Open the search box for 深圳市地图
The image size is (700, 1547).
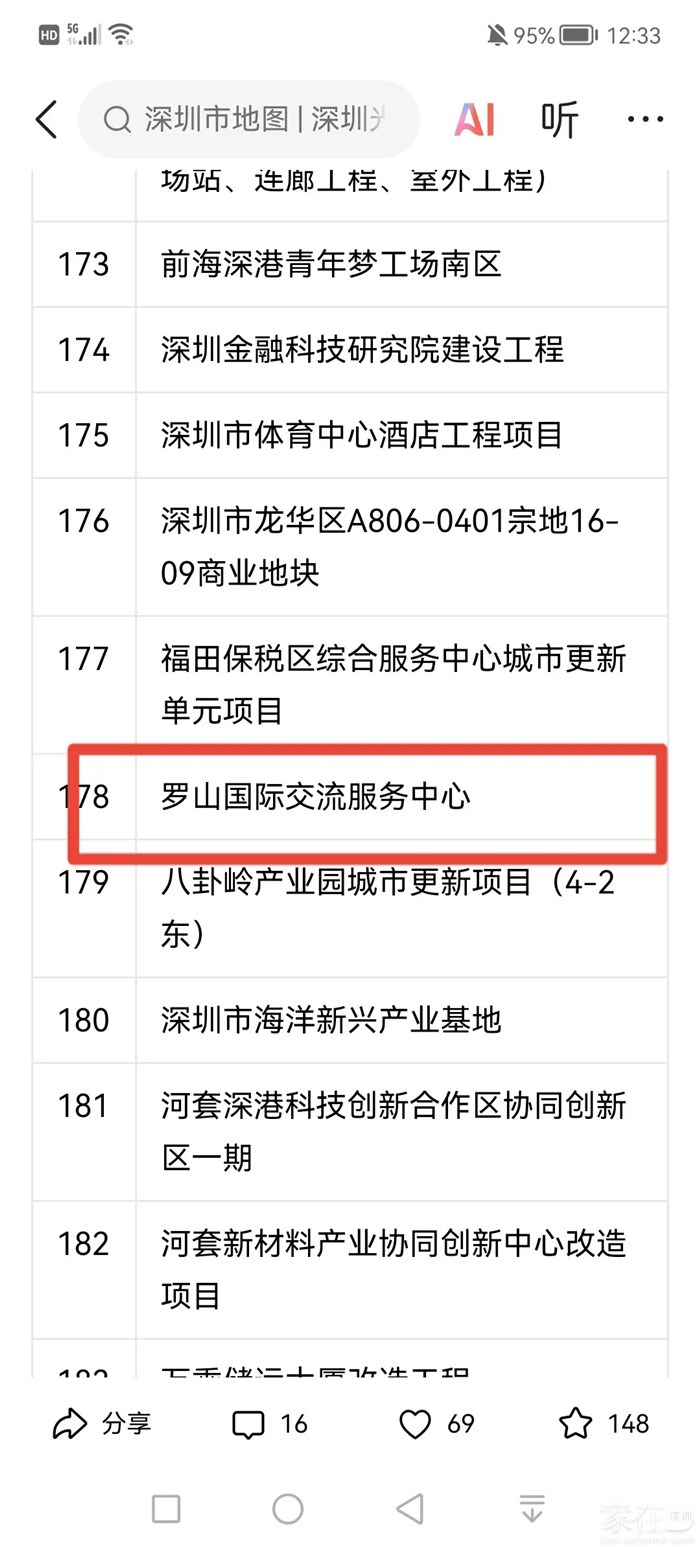click(250, 120)
